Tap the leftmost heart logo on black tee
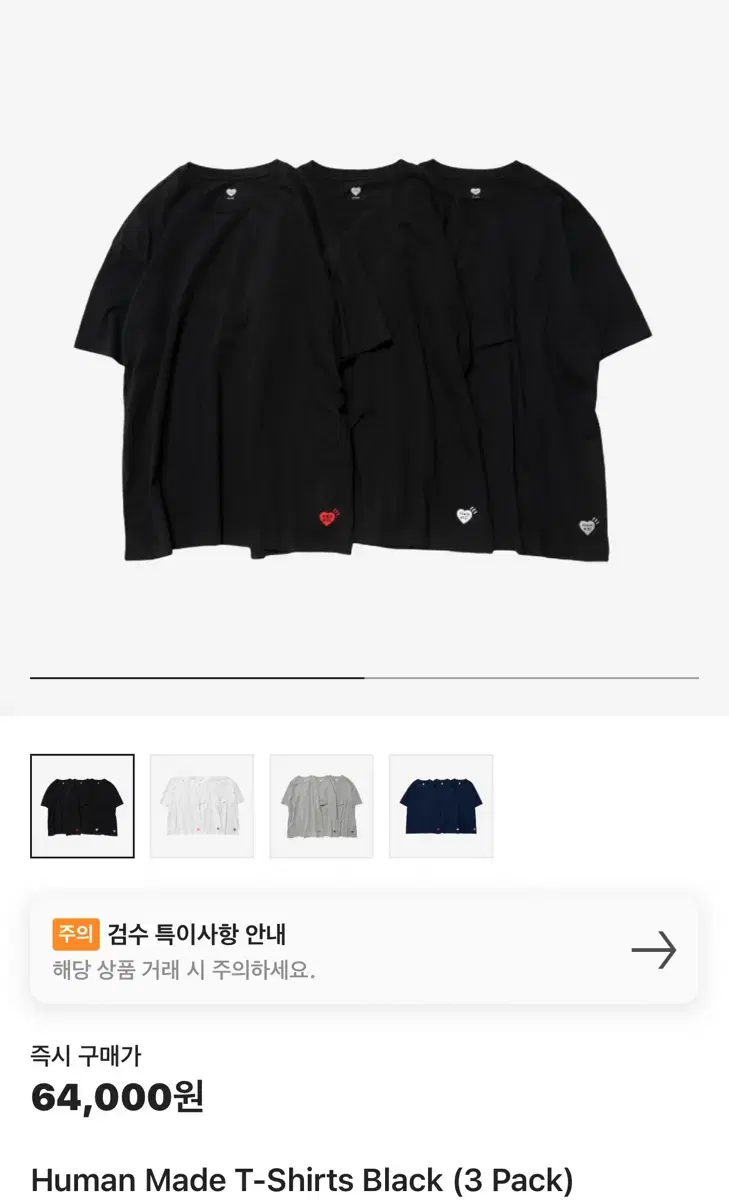 [324, 515]
